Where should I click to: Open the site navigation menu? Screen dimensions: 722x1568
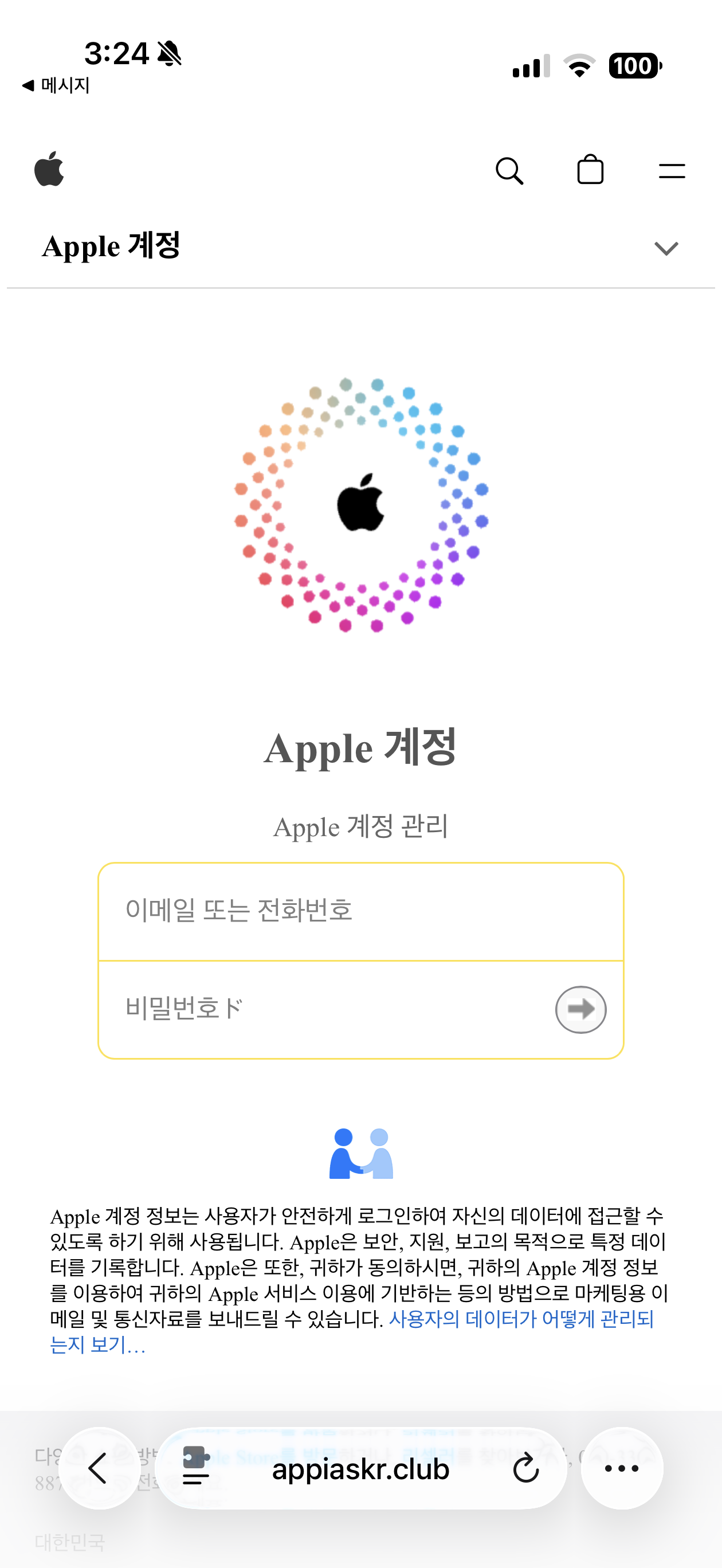672,171
